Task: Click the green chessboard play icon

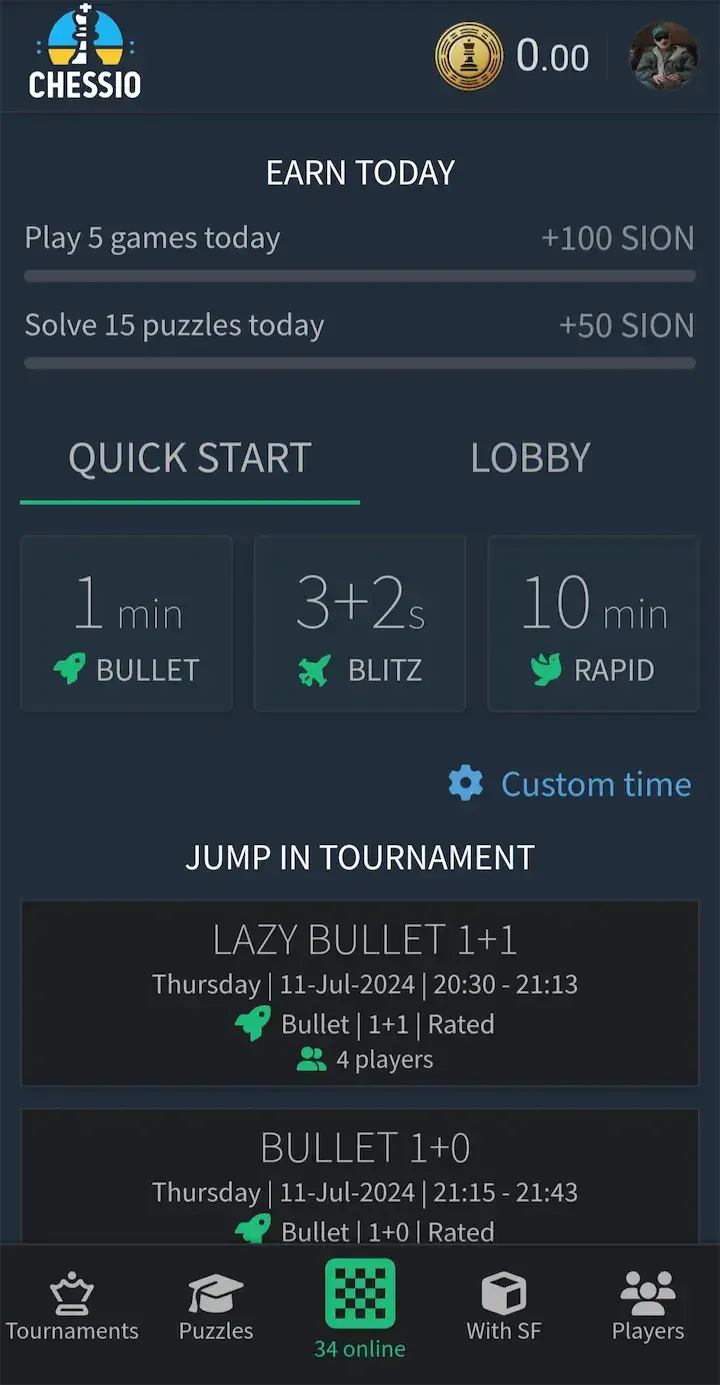Action: click(360, 1295)
